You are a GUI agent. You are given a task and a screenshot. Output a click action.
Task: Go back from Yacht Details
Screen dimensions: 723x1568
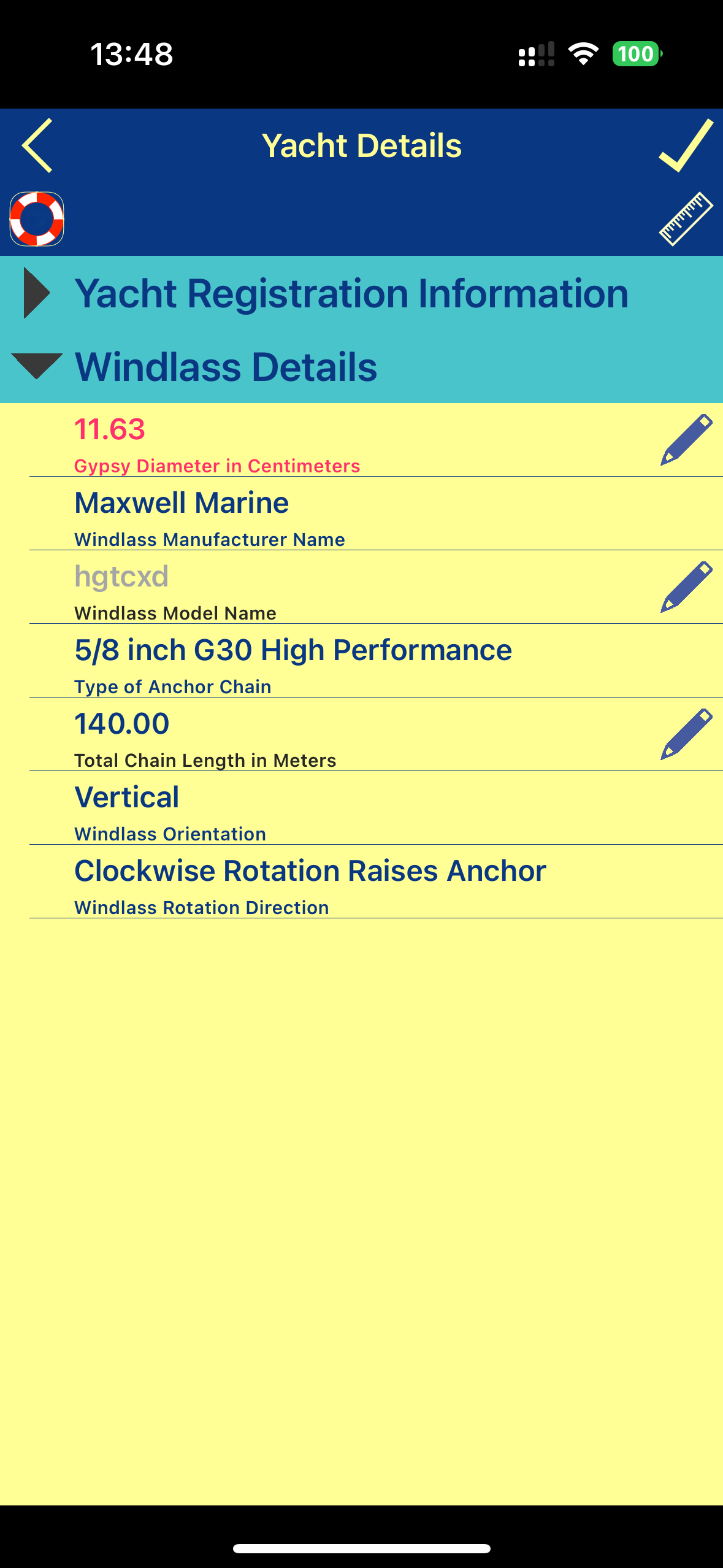[38, 145]
